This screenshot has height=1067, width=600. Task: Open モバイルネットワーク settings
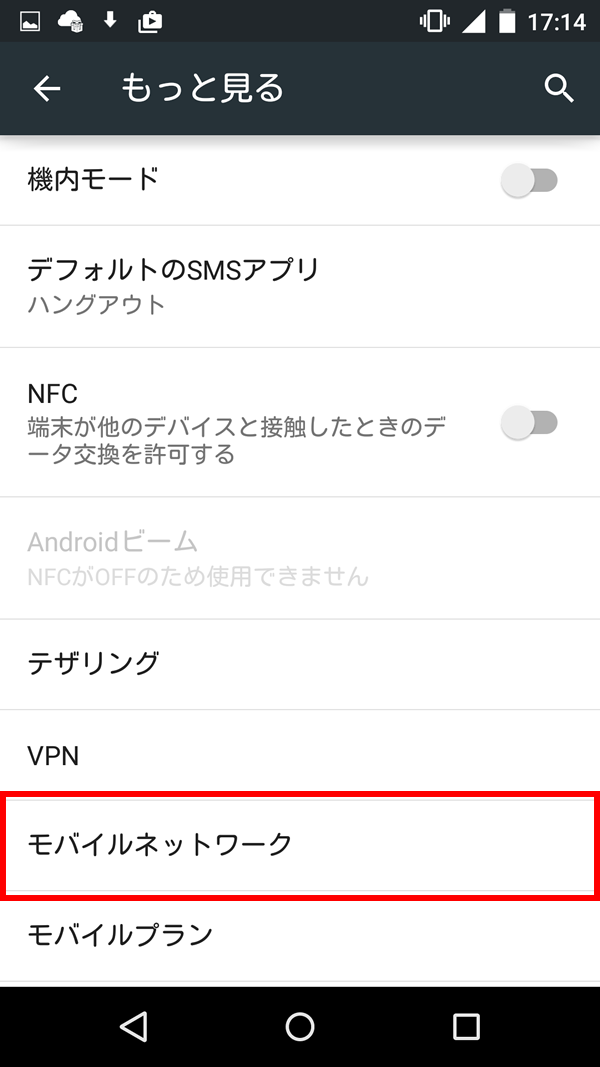[300, 844]
